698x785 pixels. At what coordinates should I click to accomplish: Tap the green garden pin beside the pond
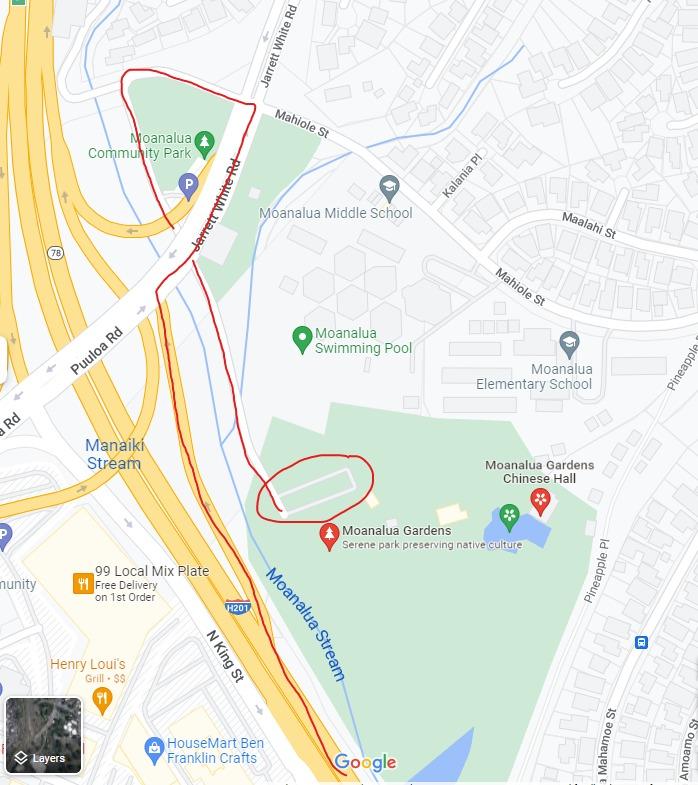click(x=509, y=516)
